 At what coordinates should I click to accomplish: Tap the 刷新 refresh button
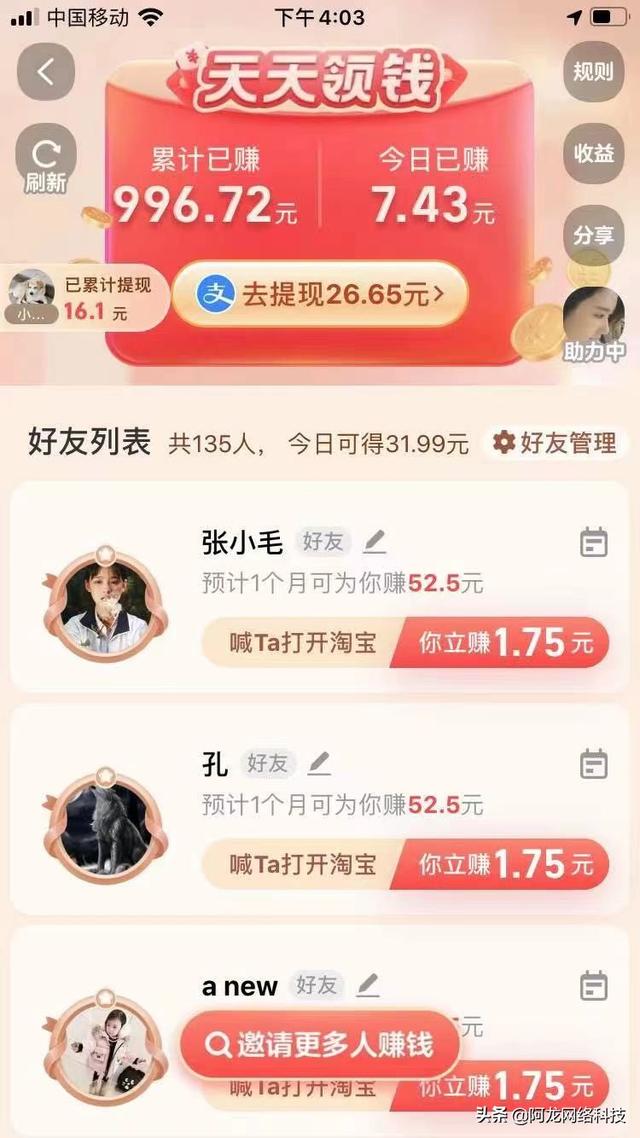coord(46,165)
